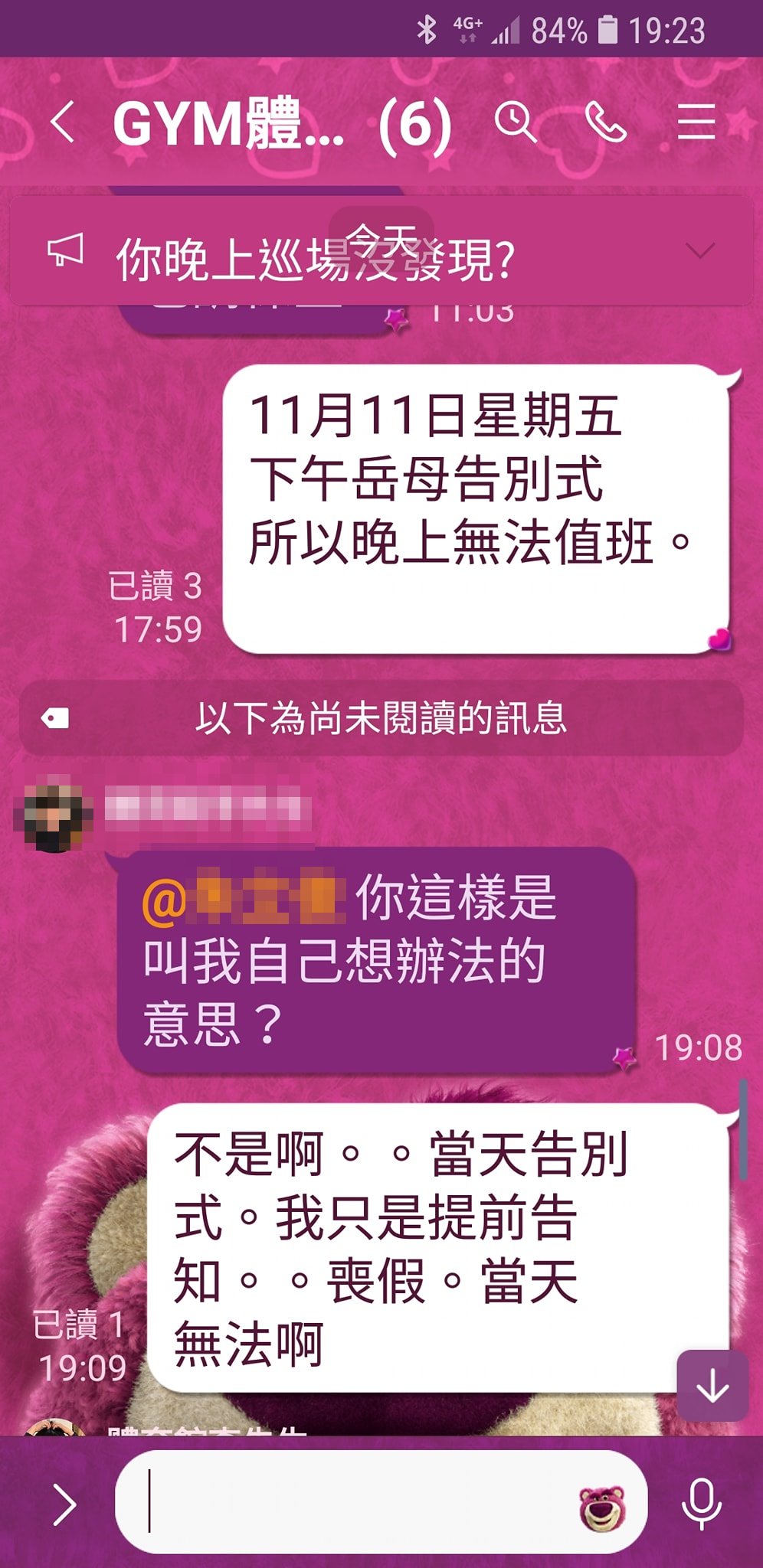Focus the message text field
This screenshot has width=763, height=1568.
[x=345, y=1502]
